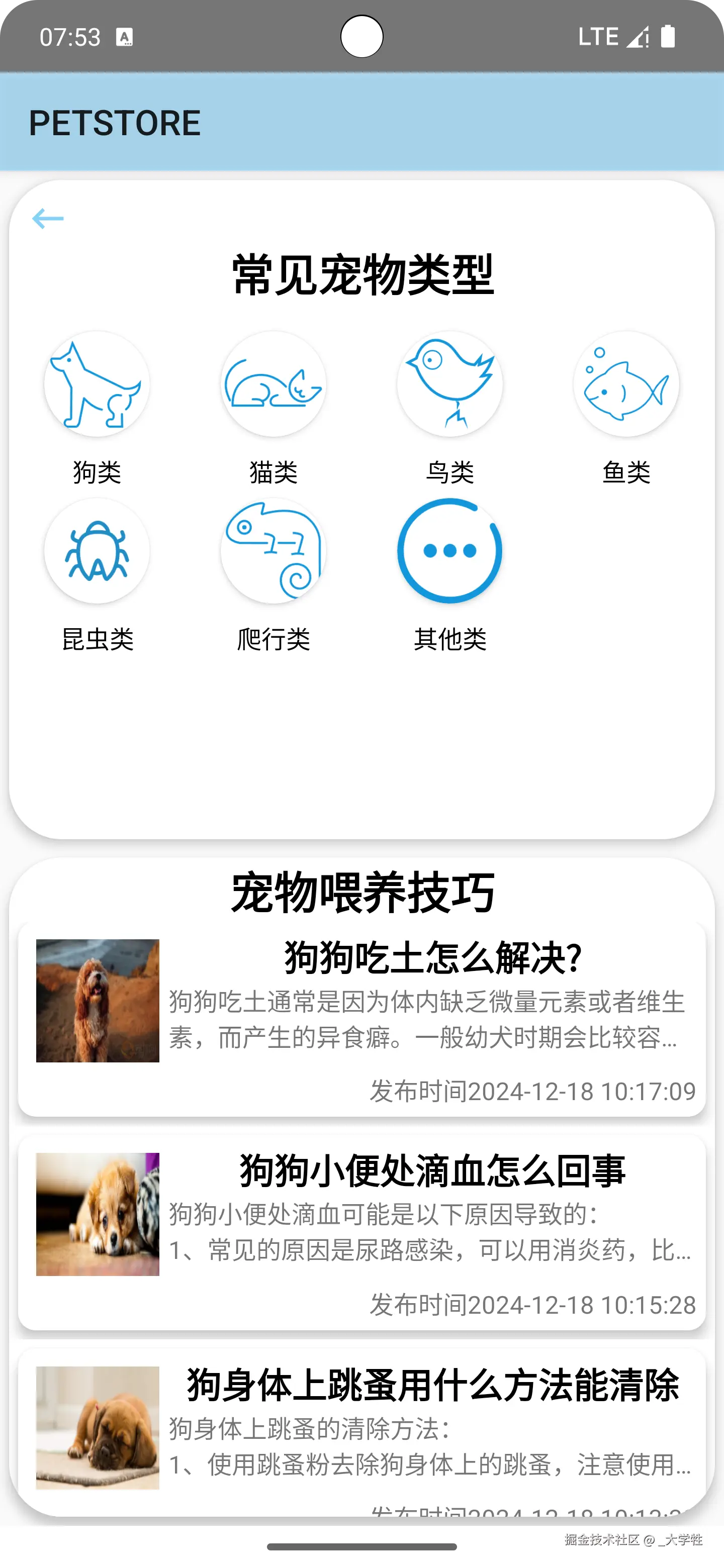Choose the 鸟类 bird category
The image size is (724, 1568).
(x=450, y=384)
